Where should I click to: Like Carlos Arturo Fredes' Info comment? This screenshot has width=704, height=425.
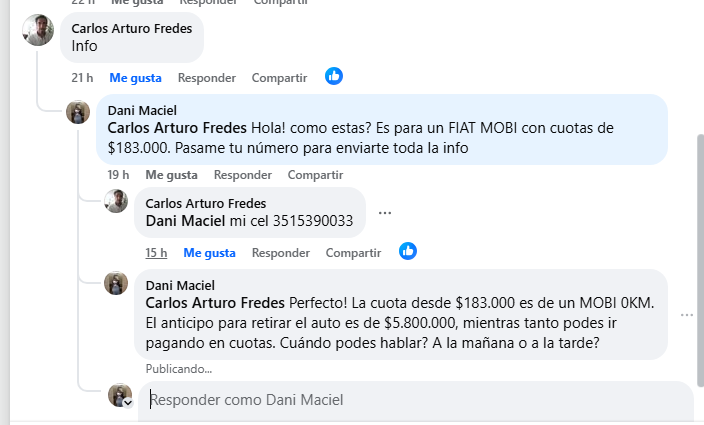point(135,78)
